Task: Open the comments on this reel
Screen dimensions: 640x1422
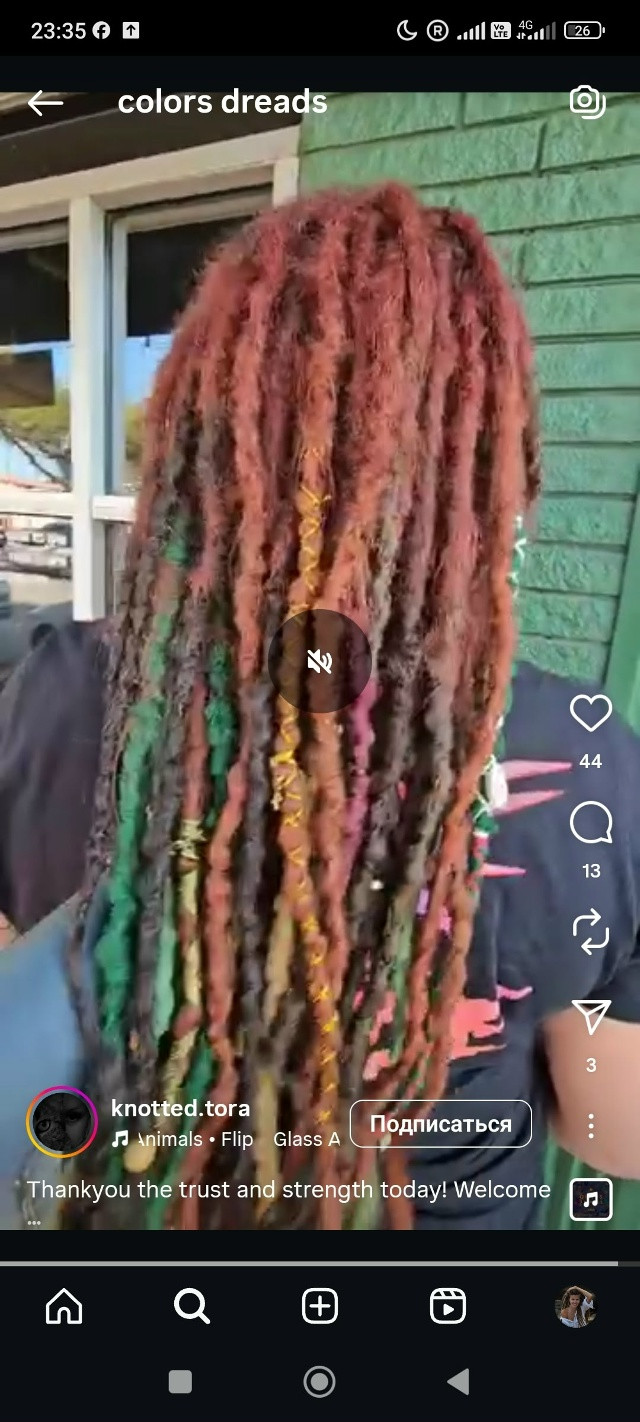Action: coord(591,823)
